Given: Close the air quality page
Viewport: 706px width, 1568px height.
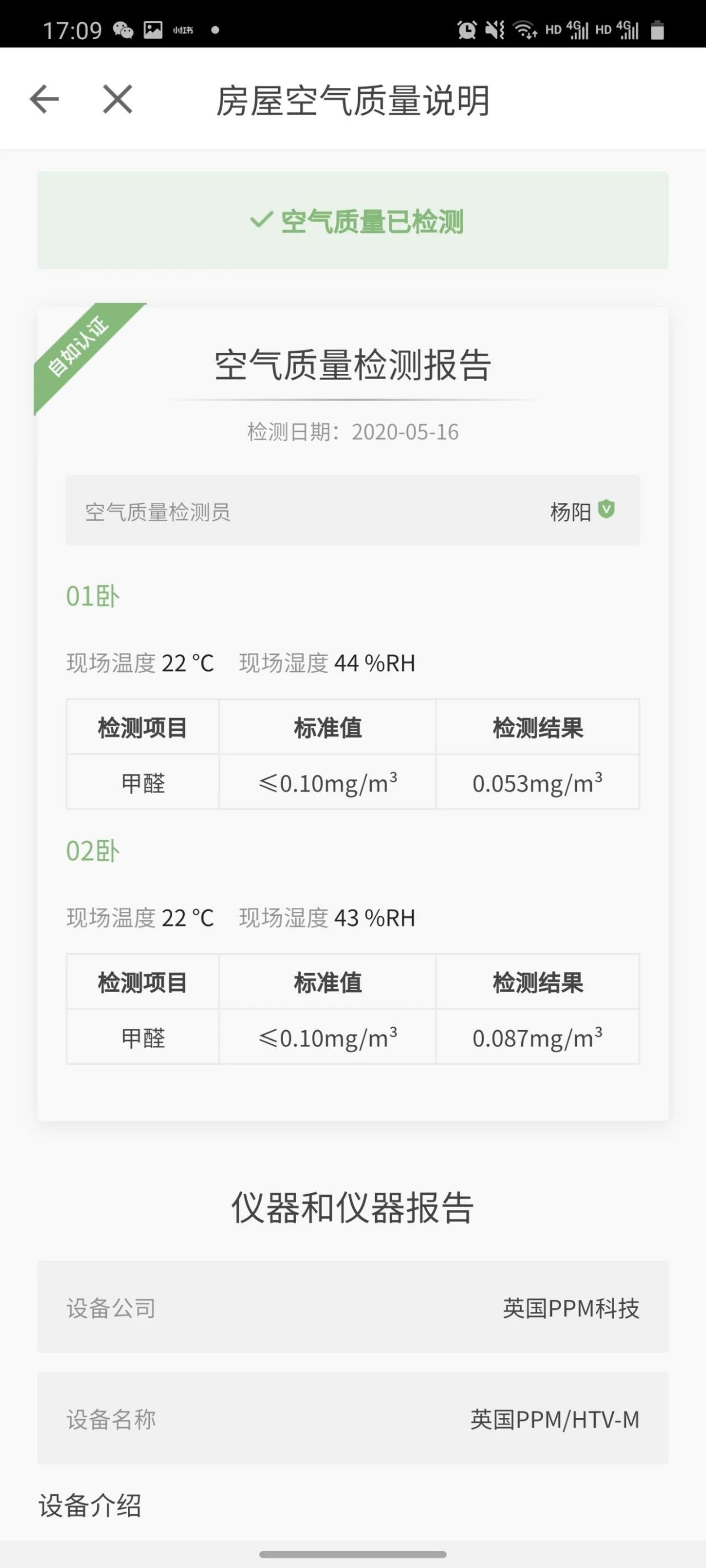Looking at the screenshot, I should pos(118,99).
